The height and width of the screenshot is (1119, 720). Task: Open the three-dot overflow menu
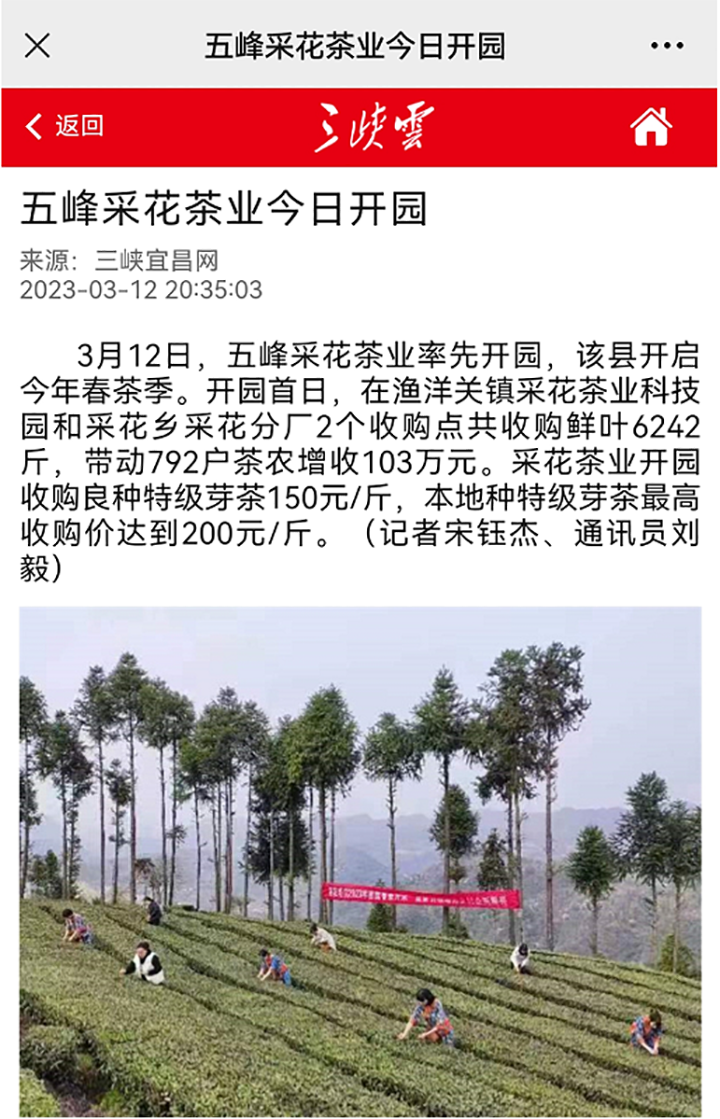coord(666,46)
